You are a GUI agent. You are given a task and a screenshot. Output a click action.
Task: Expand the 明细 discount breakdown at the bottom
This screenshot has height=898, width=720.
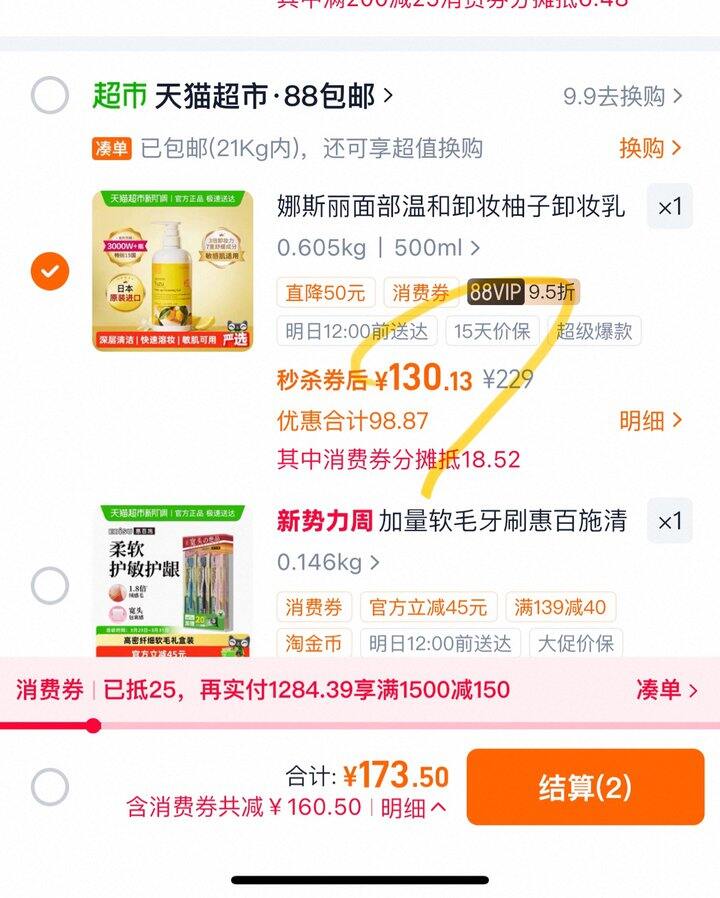point(413,808)
